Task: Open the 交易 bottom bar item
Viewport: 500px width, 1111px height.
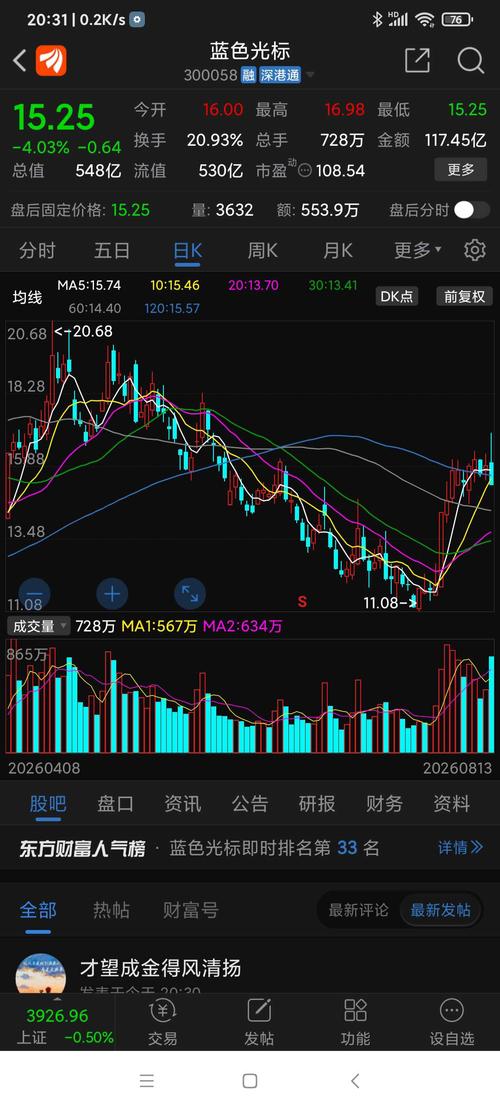Action: tap(163, 1021)
